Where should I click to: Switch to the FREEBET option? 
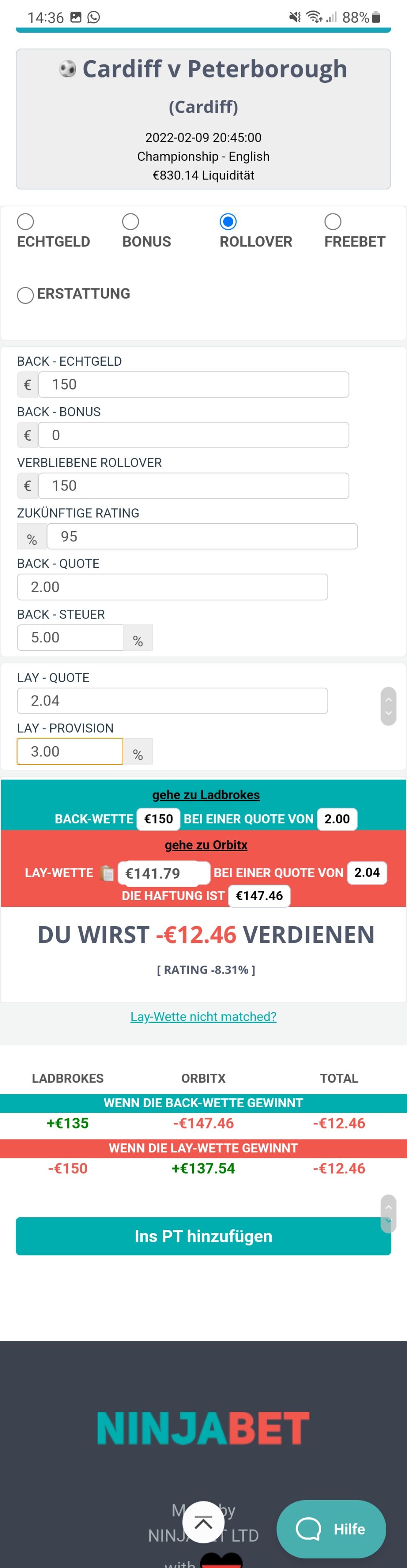click(x=332, y=221)
